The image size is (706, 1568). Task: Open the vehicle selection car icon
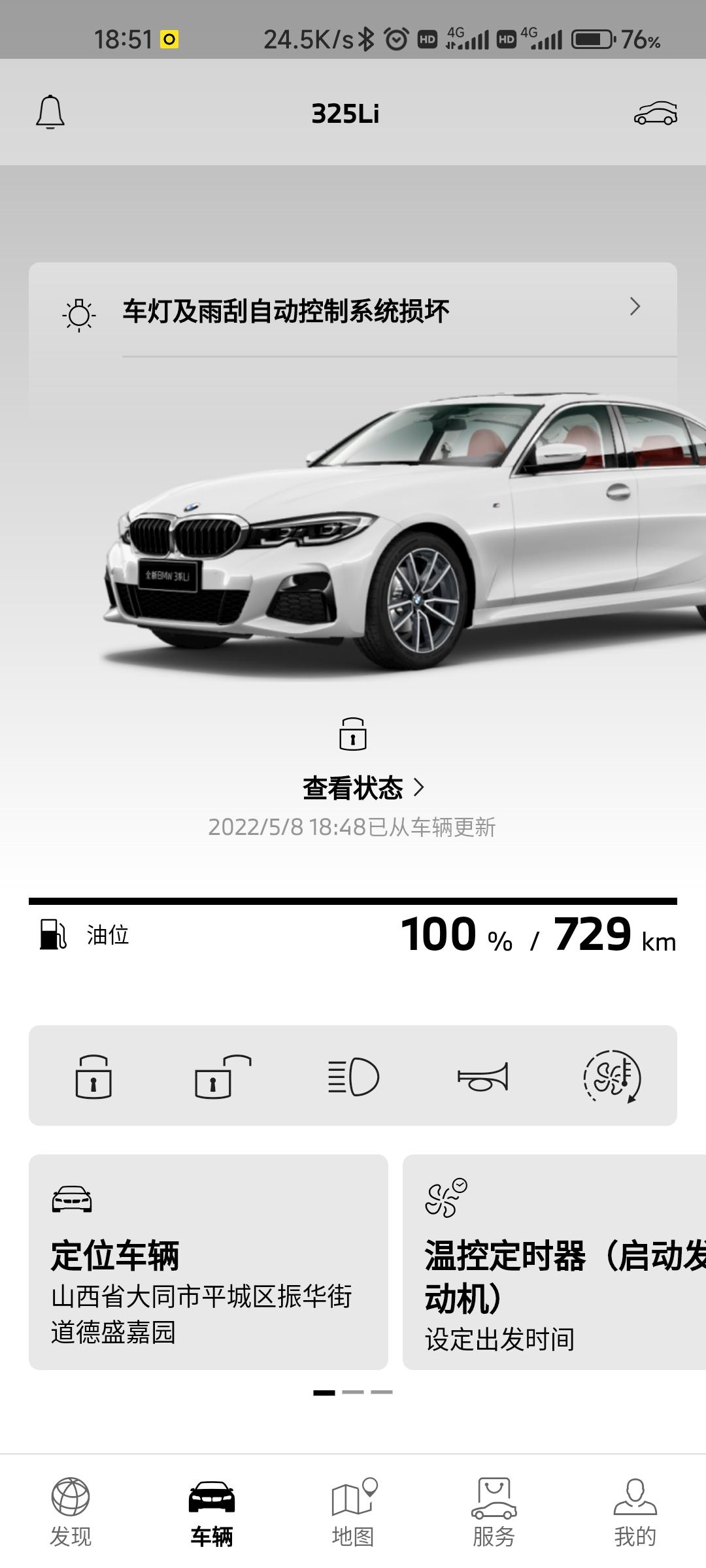(656, 113)
